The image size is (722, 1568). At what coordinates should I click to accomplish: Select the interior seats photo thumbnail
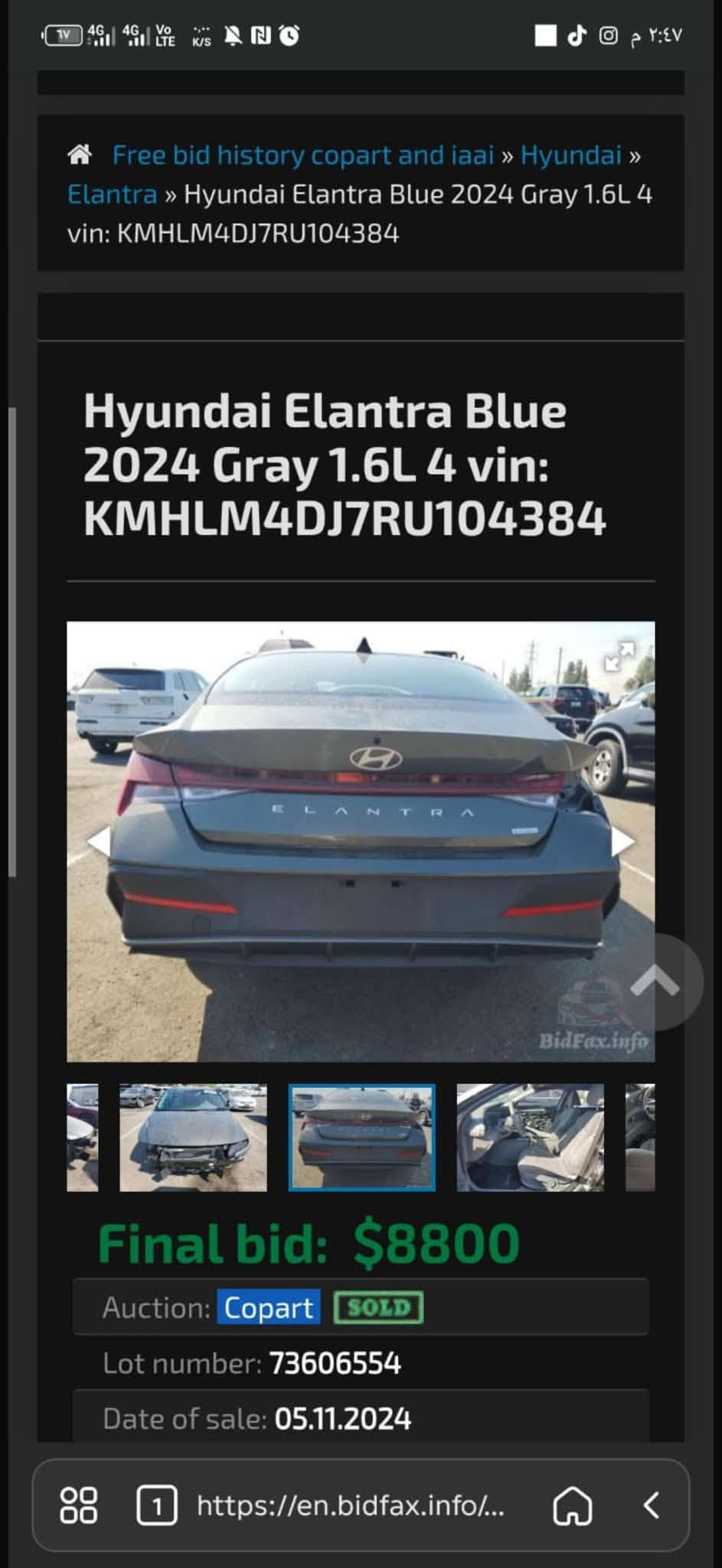tap(531, 1138)
